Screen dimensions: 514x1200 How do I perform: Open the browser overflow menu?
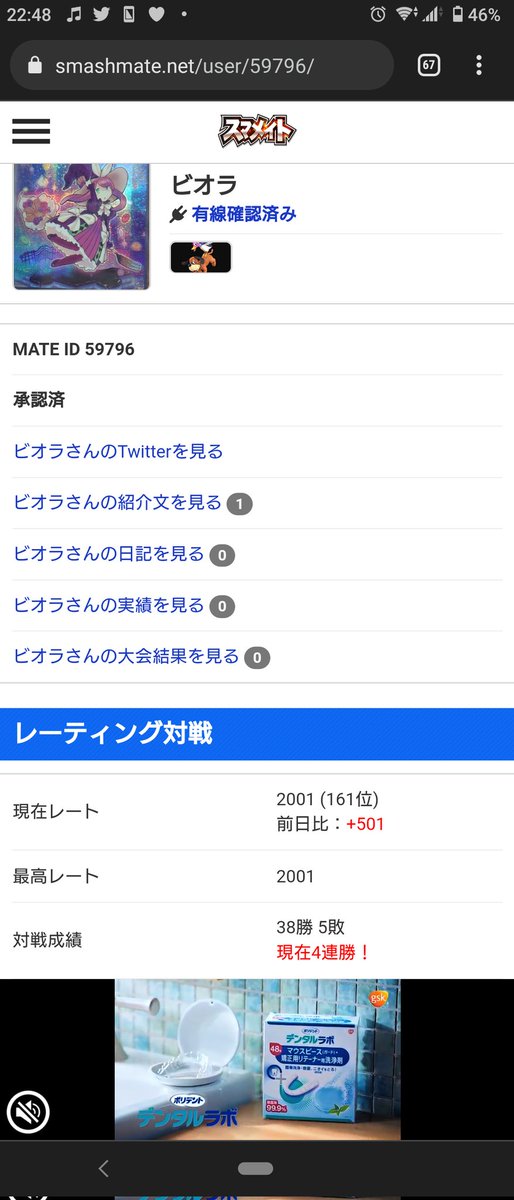(479, 66)
